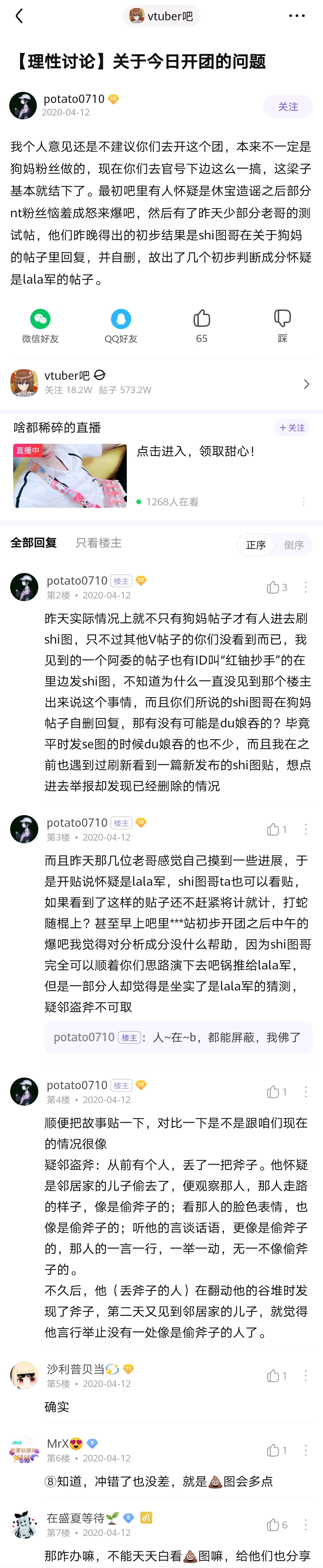
Task: Open MrX's avatar on 第6楼
Action: click(24, 1450)
